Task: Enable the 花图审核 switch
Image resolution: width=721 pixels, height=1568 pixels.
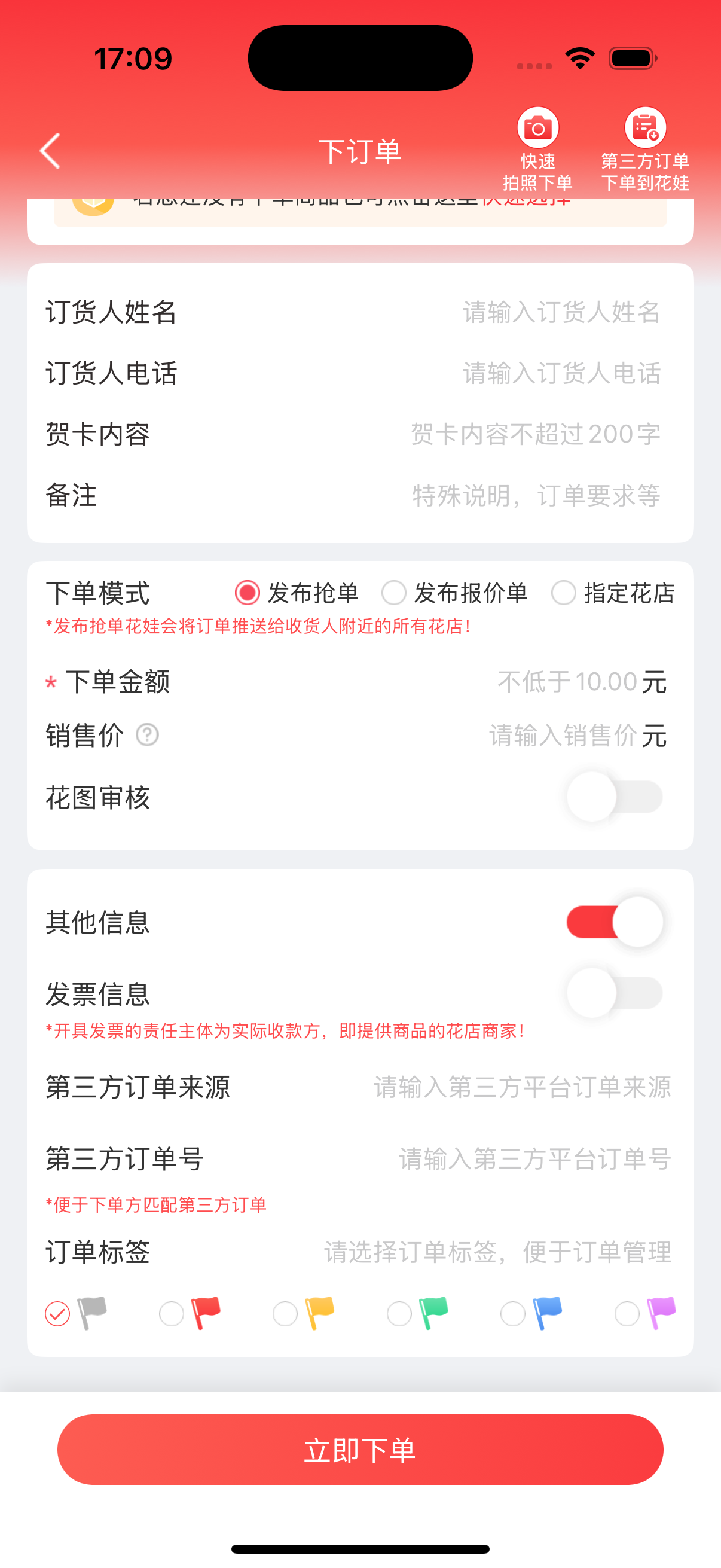Action: coord(615,797)
